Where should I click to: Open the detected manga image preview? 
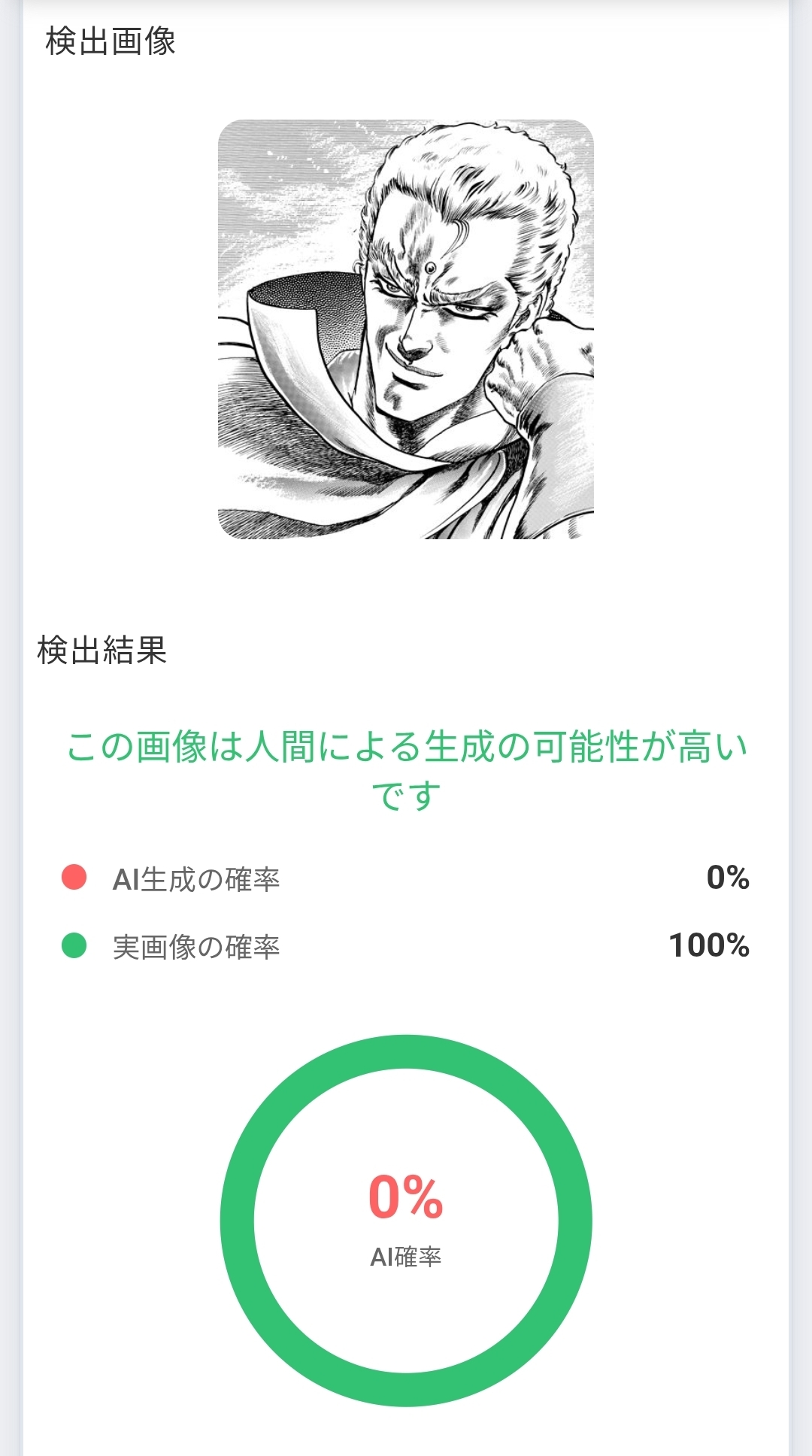[x=406, y=329]
